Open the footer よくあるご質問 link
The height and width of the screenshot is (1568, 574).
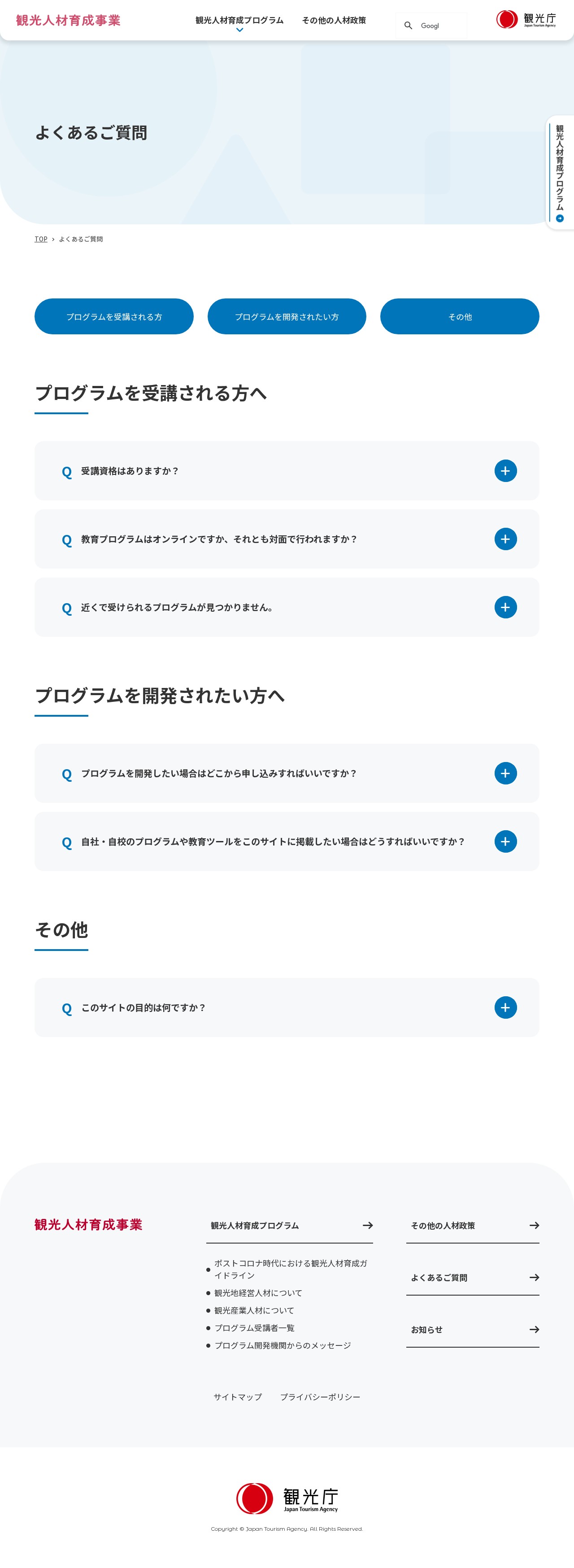click(473, 1278)
